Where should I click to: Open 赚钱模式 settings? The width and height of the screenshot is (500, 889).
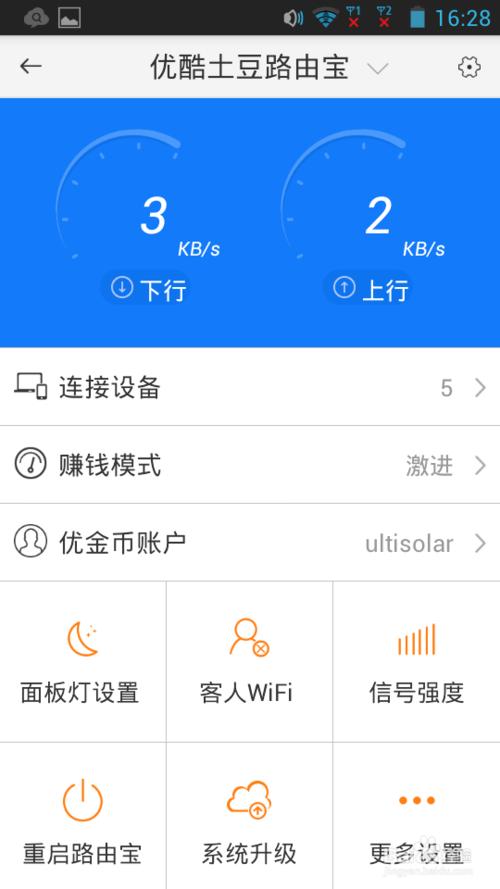coord(250,465)
